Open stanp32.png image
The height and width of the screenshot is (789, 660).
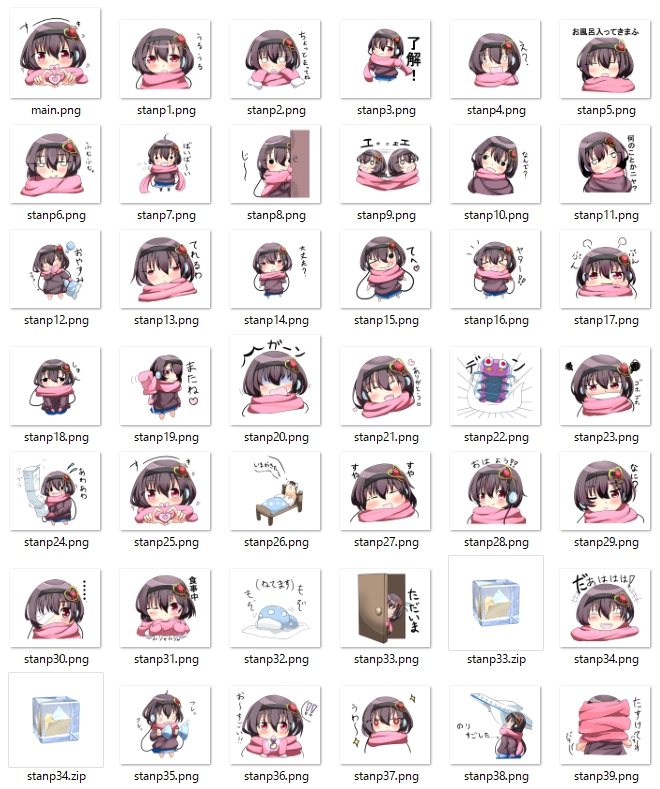click(275, 608)
